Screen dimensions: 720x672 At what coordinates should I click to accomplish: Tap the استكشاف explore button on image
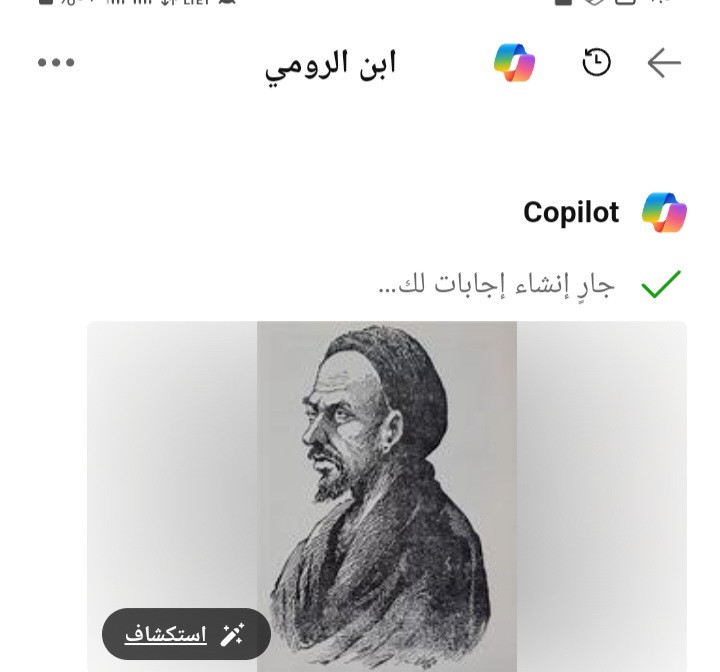tap(186, 634)
